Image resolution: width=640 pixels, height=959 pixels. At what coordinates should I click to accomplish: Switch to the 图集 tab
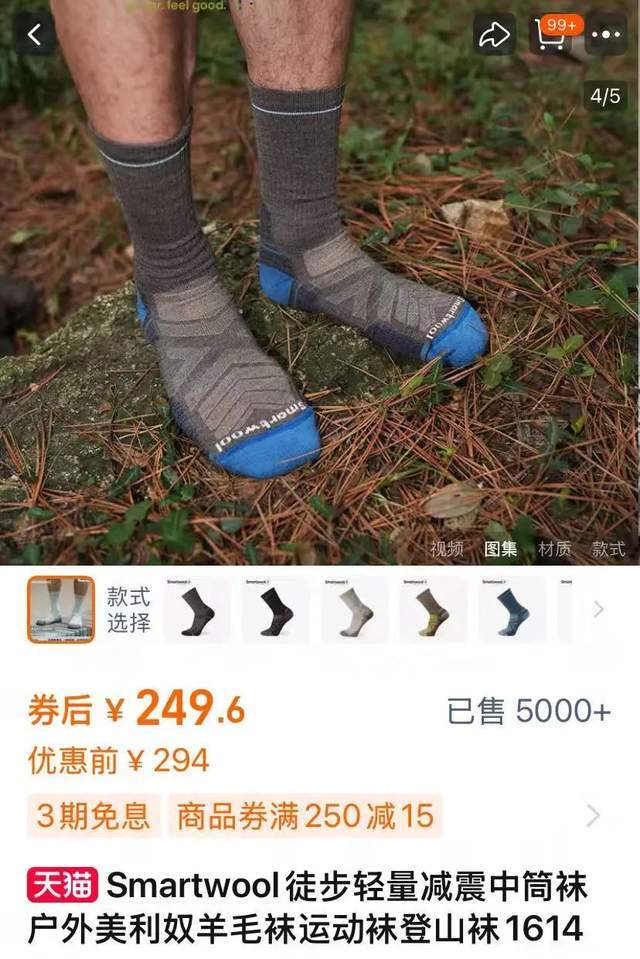tap(501, 548)
